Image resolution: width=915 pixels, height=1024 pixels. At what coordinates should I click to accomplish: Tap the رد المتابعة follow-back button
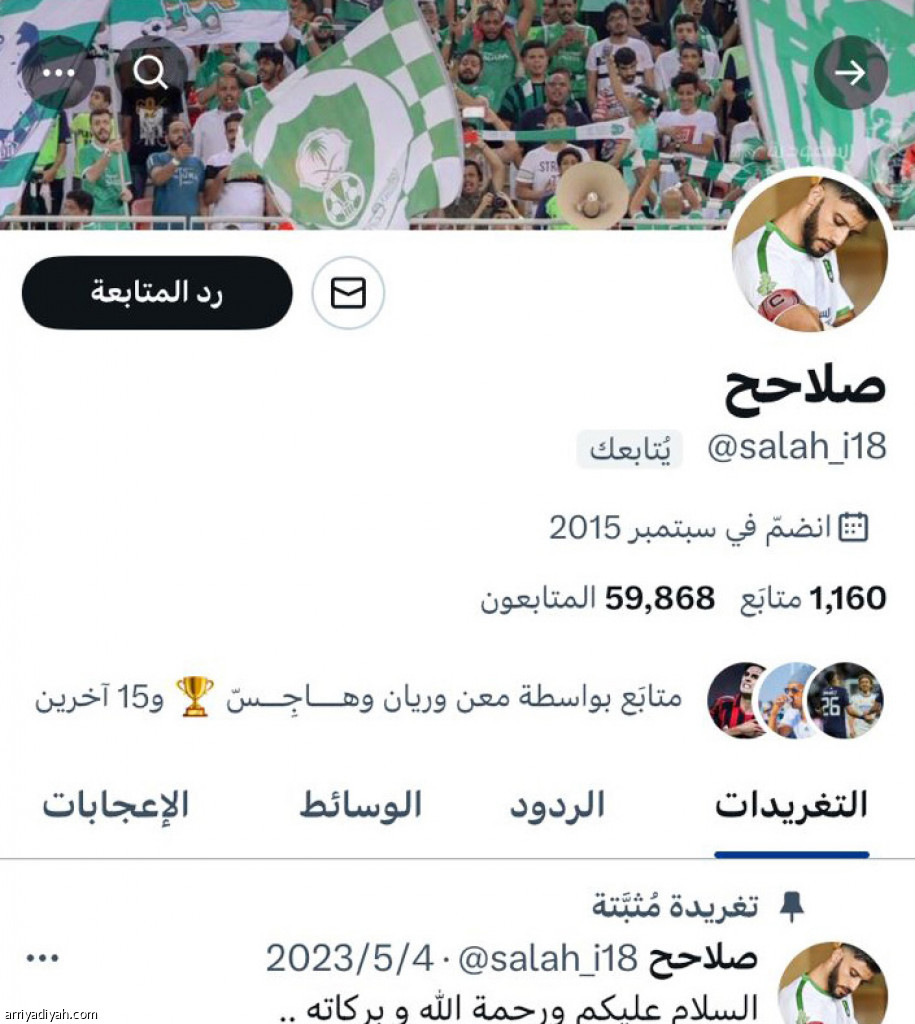coord(157,293)
